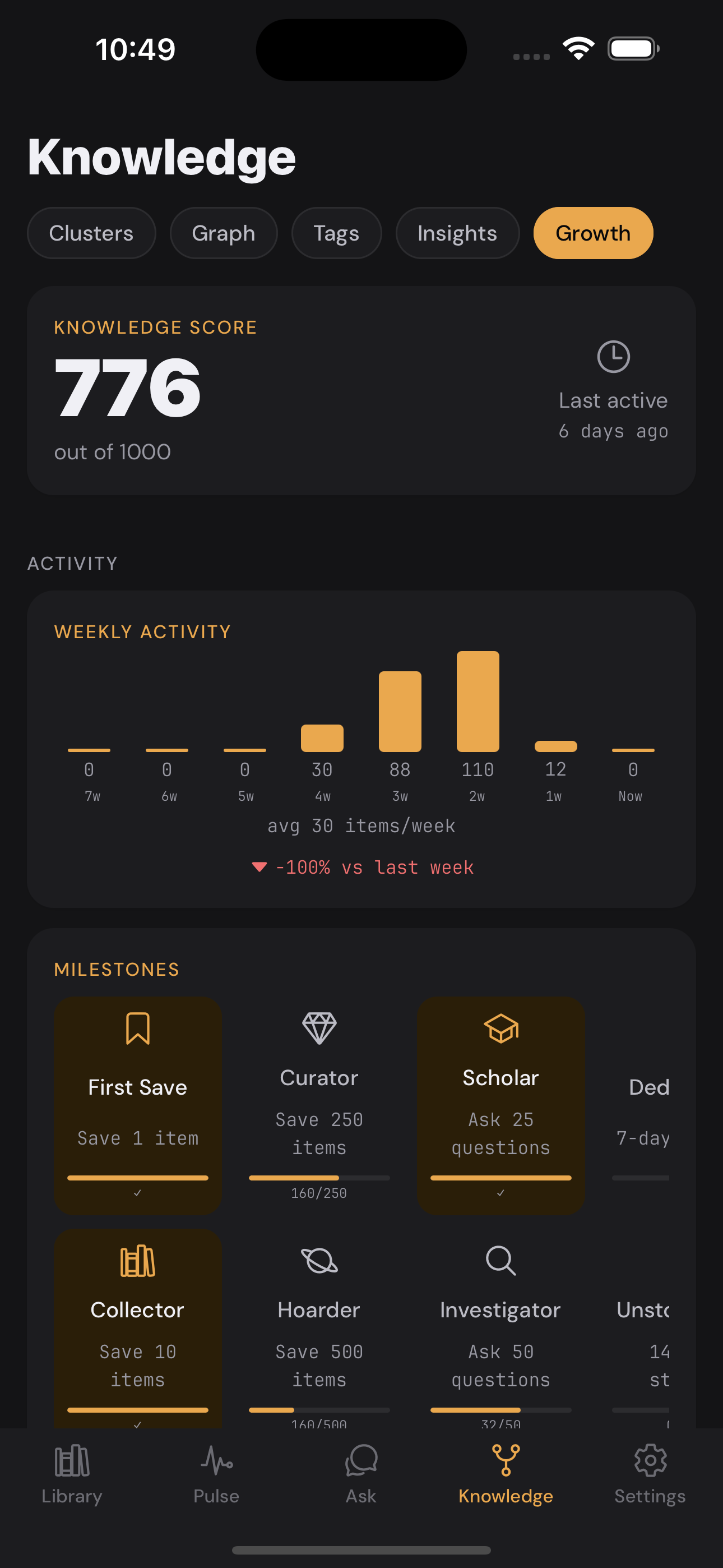Screen dimensions: 723x1568
Task: Select the Tags chip
Action: (336, 233)
